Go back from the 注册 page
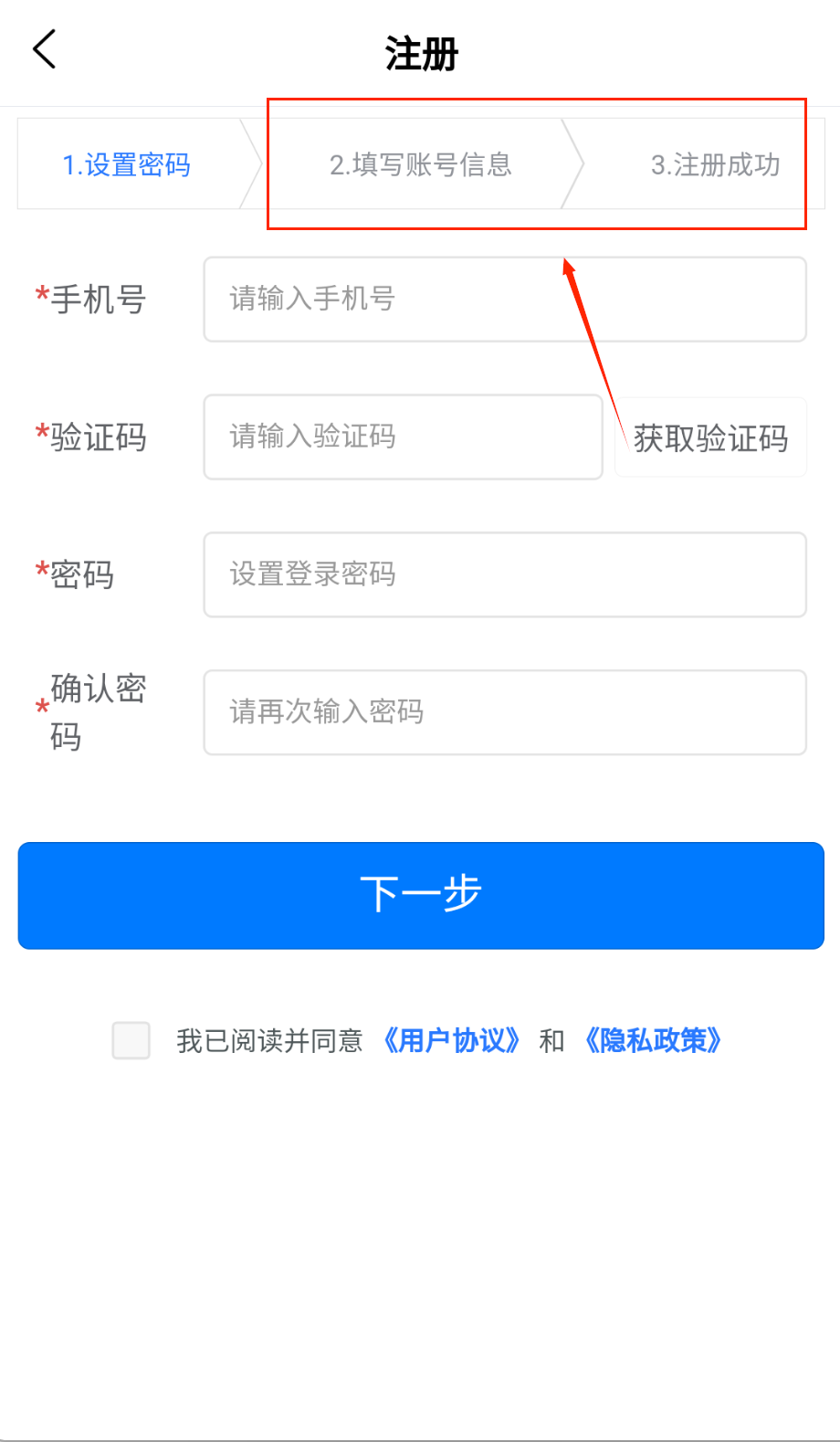Image resolution: width=840 pixels, height=1442 pixels. coord(44,49)
